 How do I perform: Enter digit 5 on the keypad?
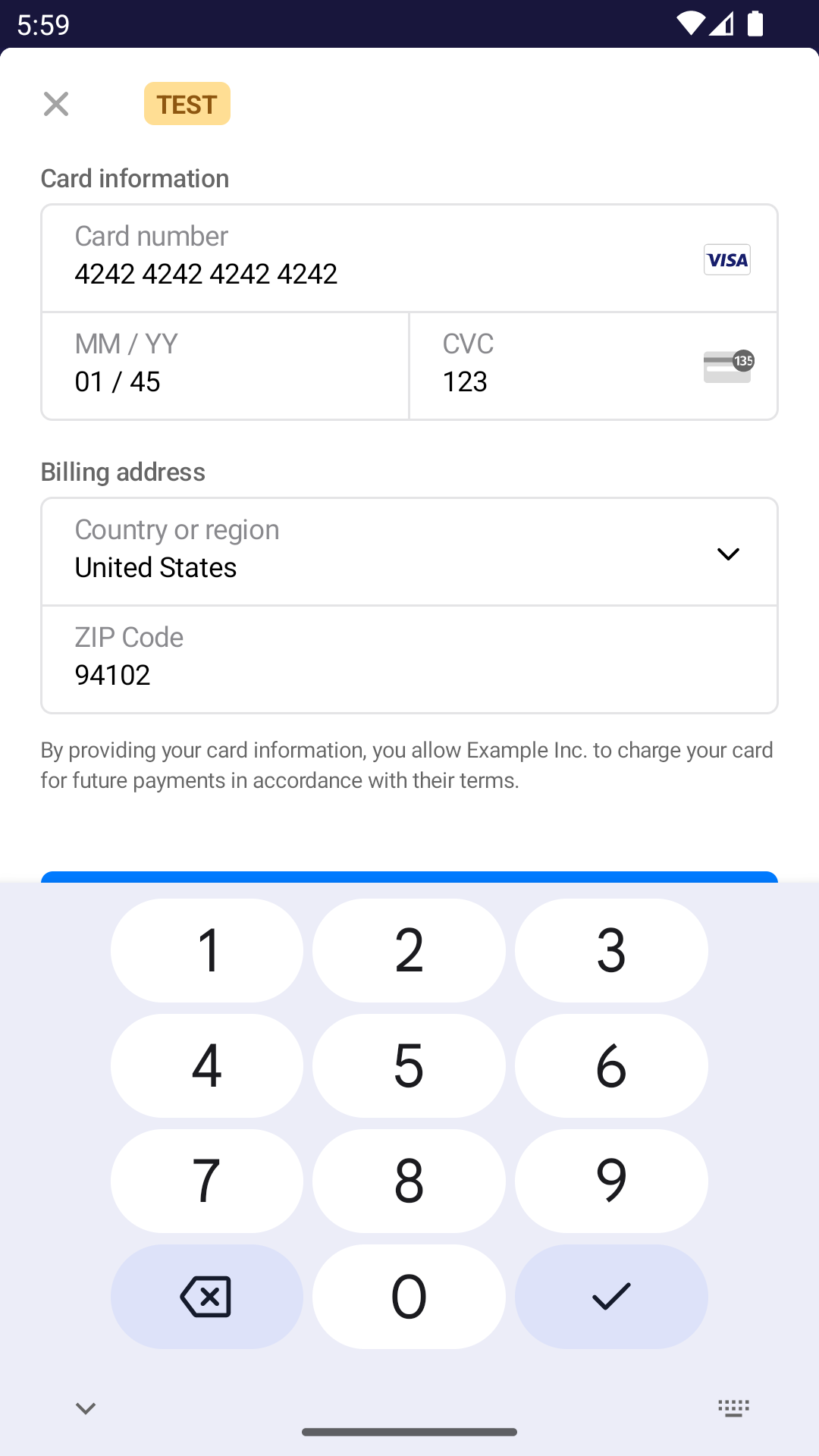tap(409, 1065)
